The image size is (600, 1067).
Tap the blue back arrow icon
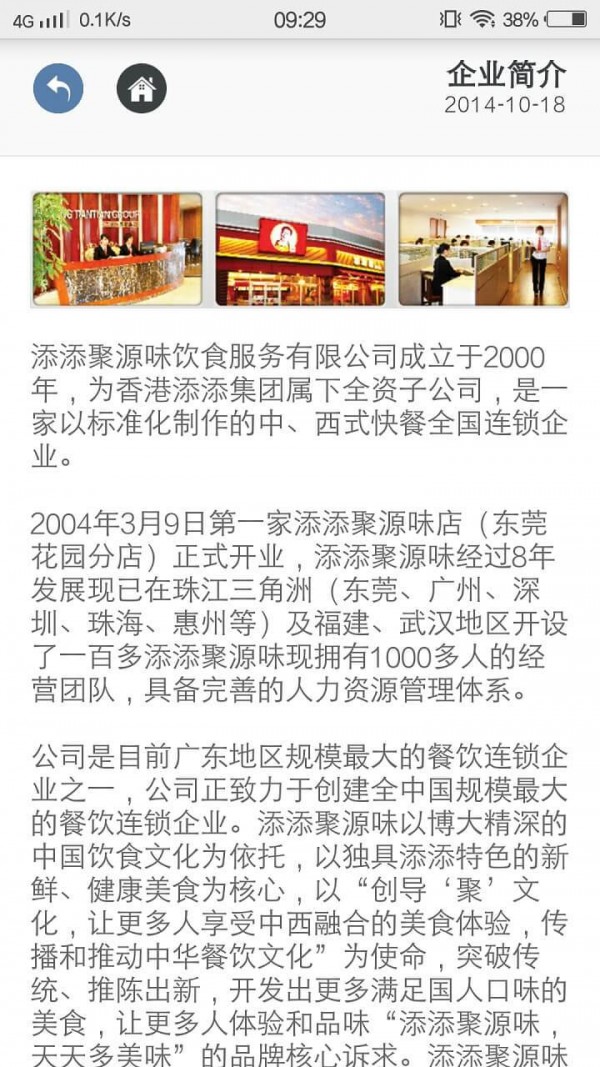(x=58, y=89)
